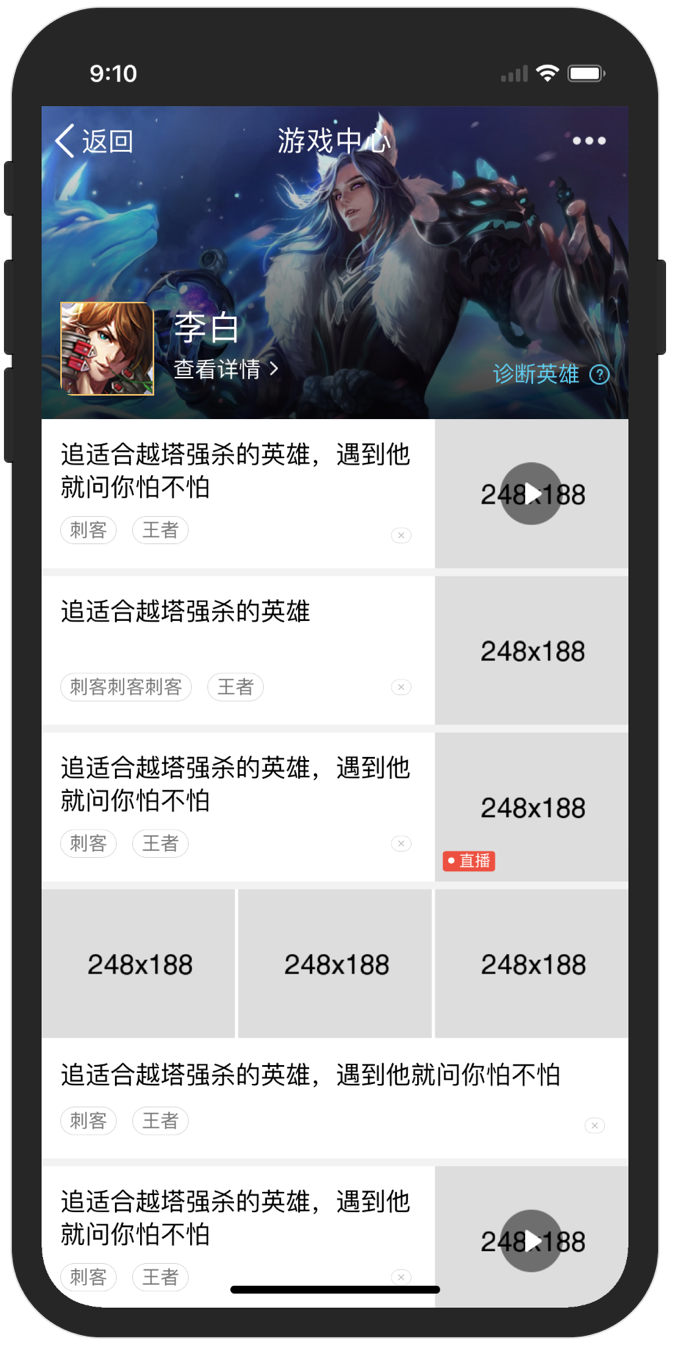Image resolution: width=676 pixels, height=1348 pixels.
Task: Open 查看详情 for 李白
Action: 226,369
